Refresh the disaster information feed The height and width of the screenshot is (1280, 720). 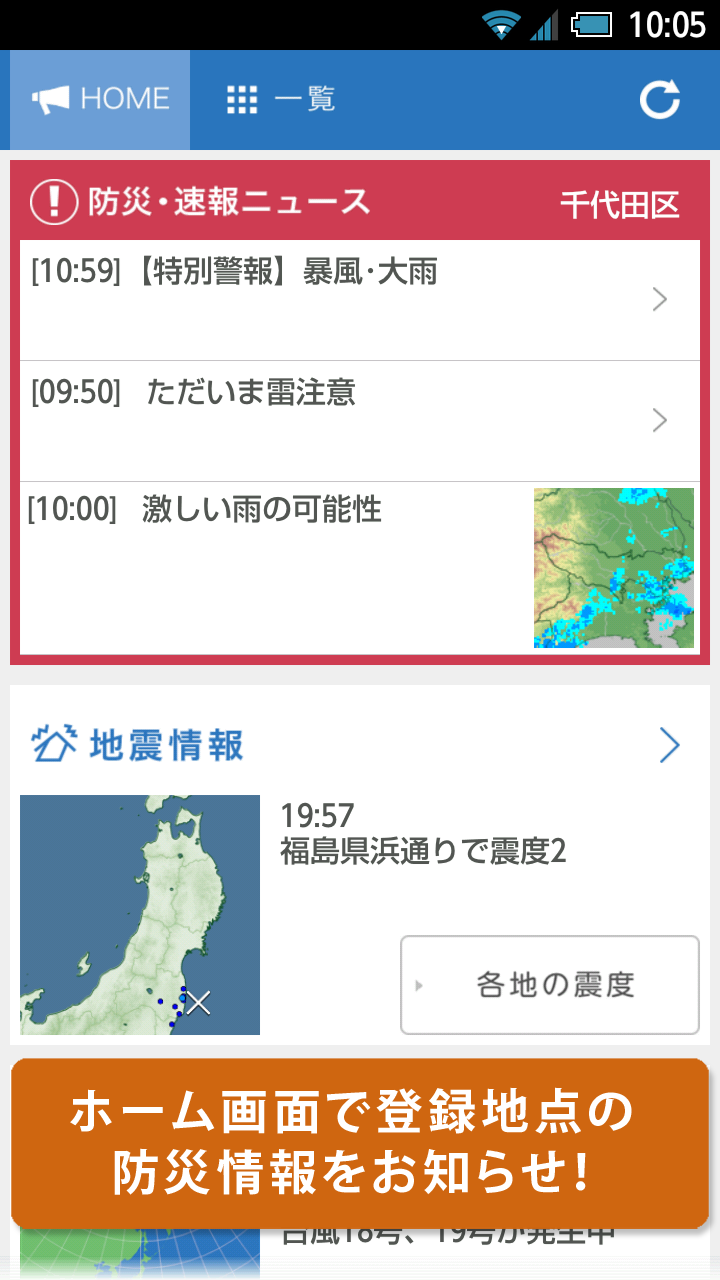(x=659, y=99)
